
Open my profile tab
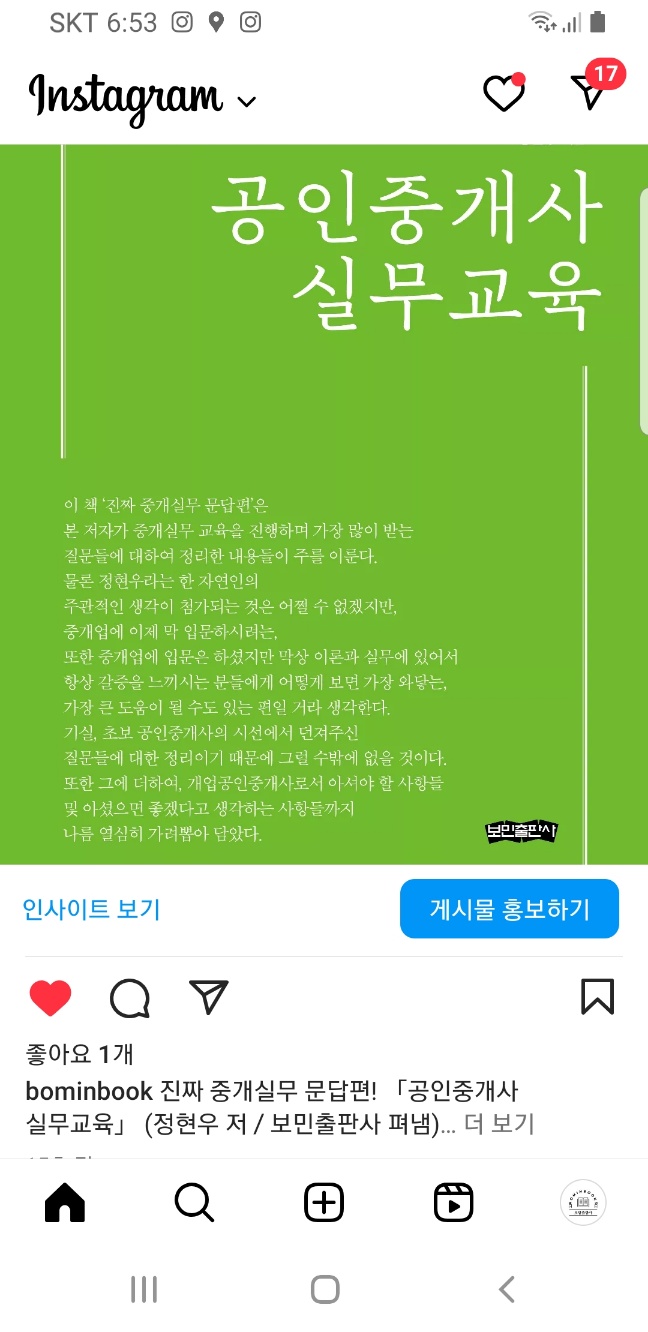[x=582, y=1203]
